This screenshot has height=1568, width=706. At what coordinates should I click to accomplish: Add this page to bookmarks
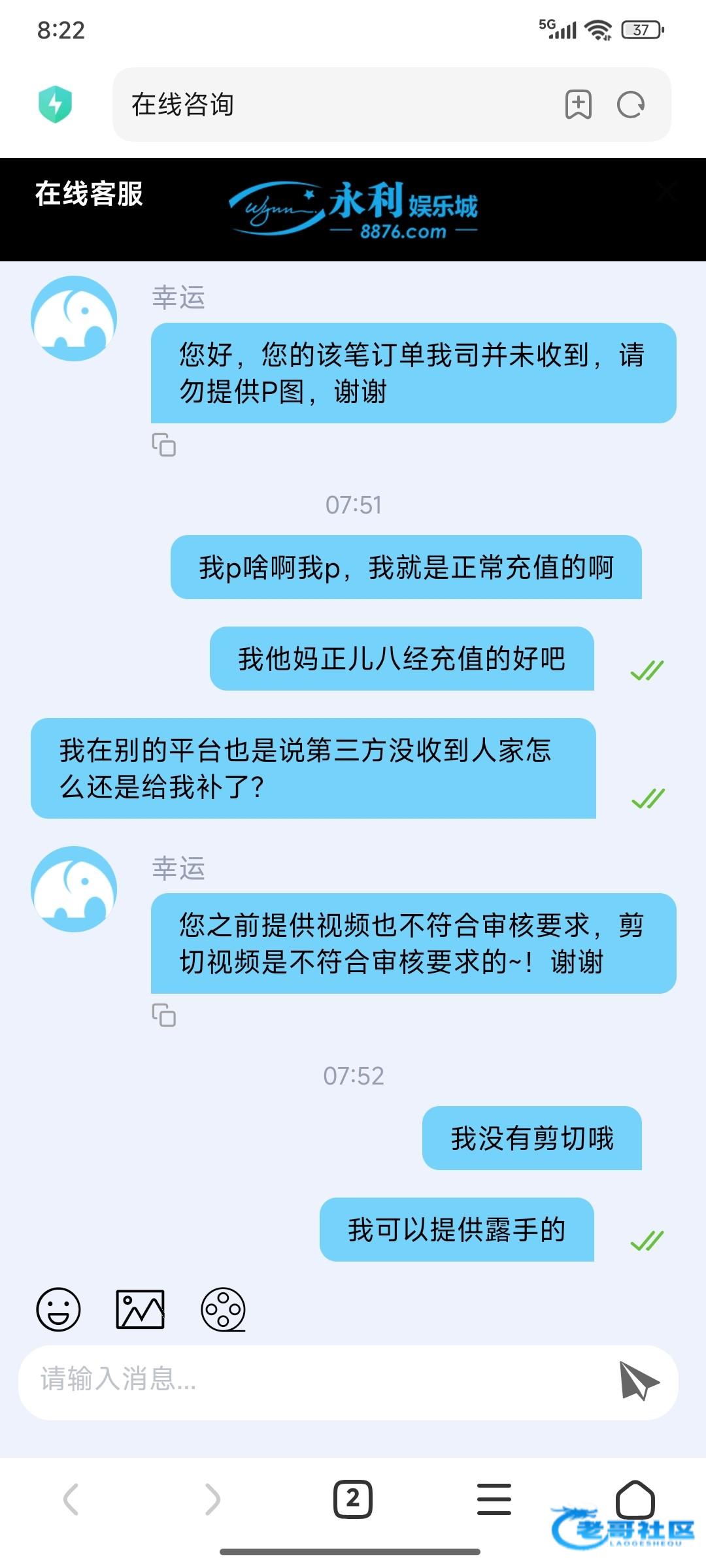coord(578,105)
